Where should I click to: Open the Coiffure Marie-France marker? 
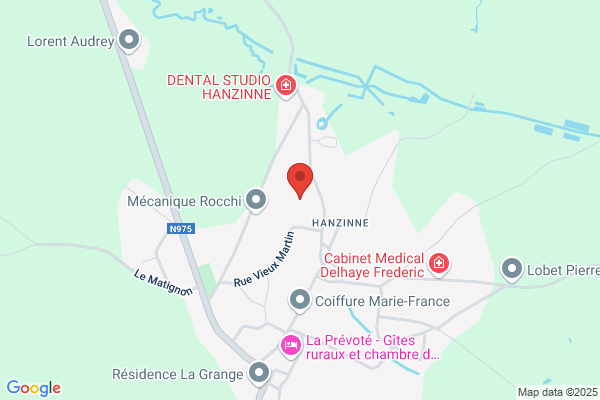pyautogui.click(x=300, y=301)
